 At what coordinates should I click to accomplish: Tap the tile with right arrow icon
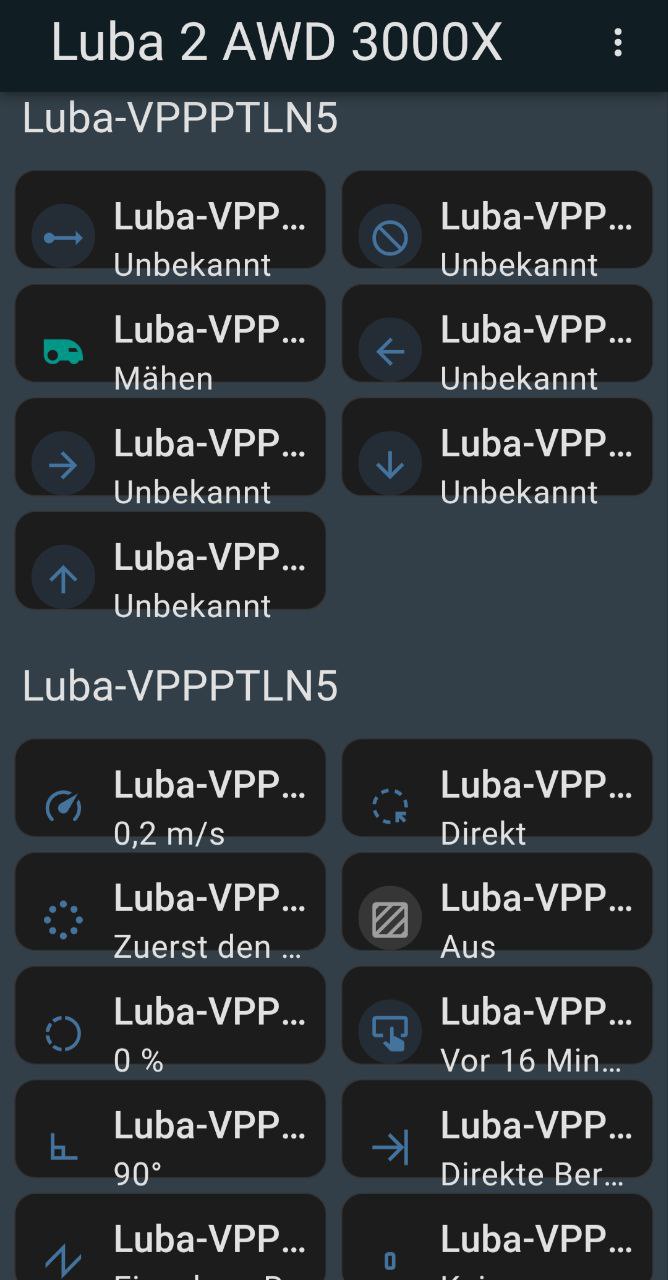pyautogui.click(x=170, y=447)
